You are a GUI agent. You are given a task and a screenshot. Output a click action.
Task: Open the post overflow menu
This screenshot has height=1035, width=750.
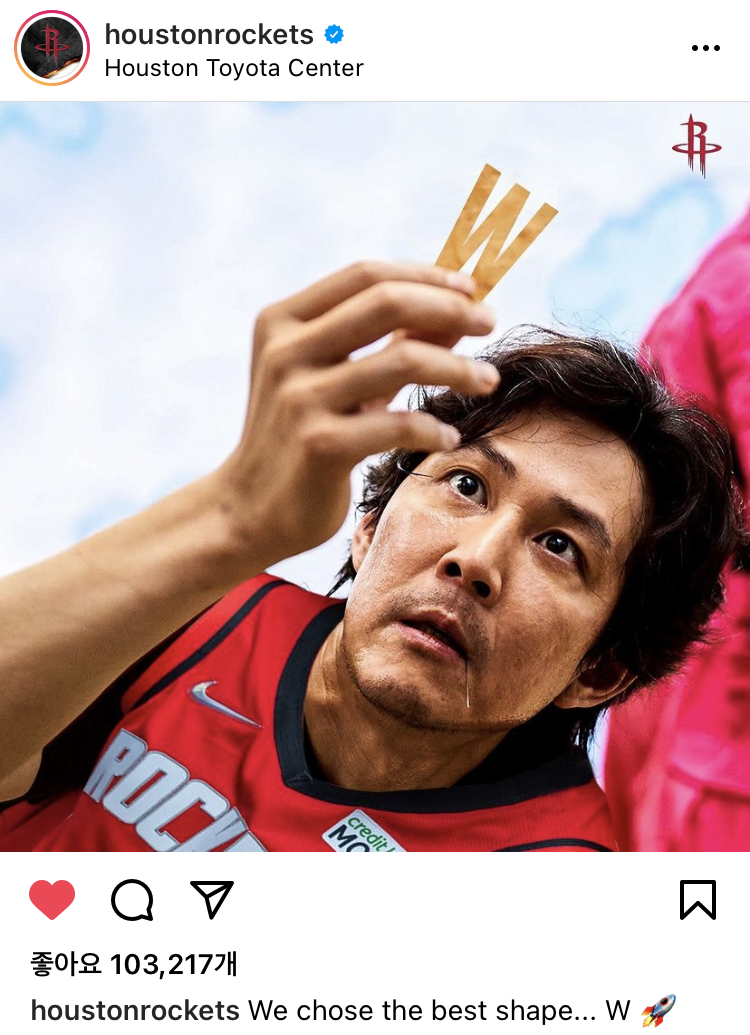point(705,48)
